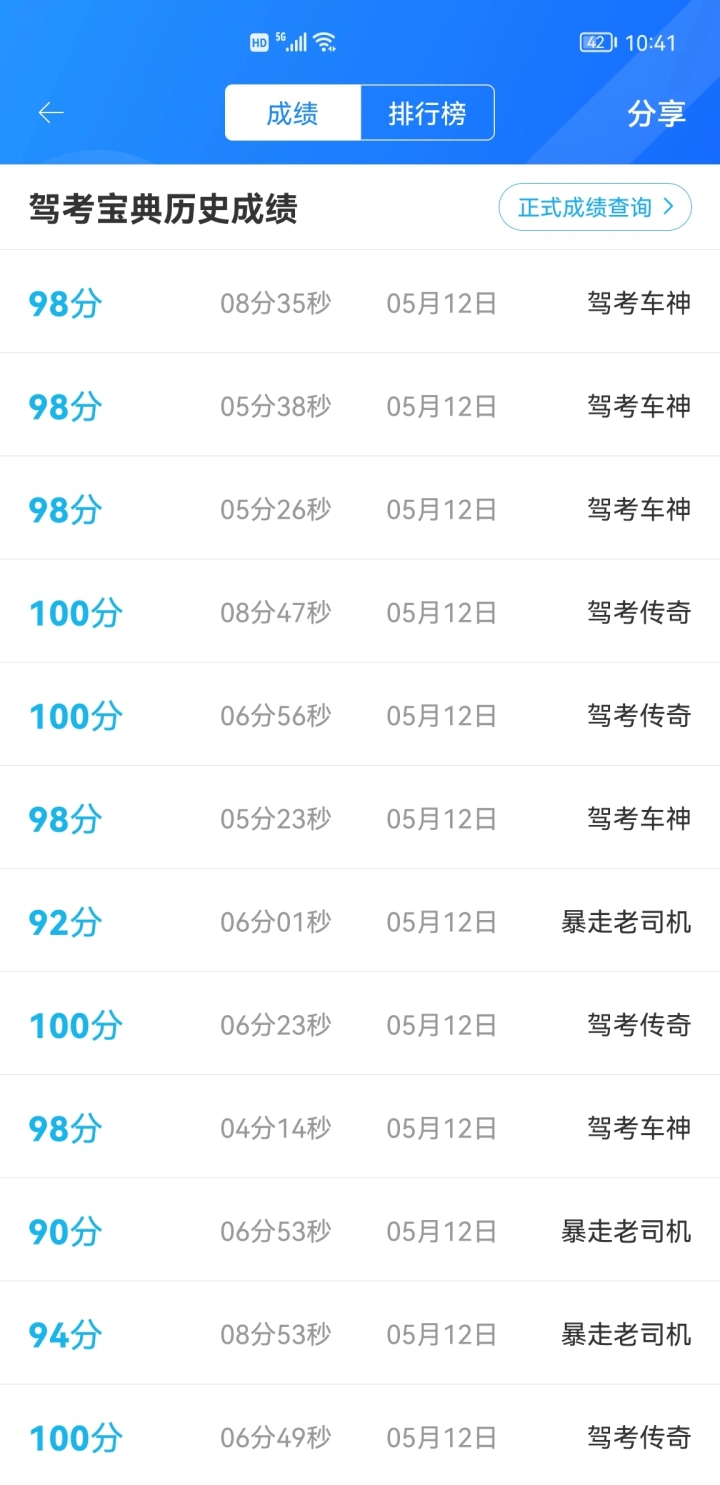The height and width of the screenshot is (1485, 720).
Task: Open the 94分 record timed 08分53秒
Action: 360,1332
